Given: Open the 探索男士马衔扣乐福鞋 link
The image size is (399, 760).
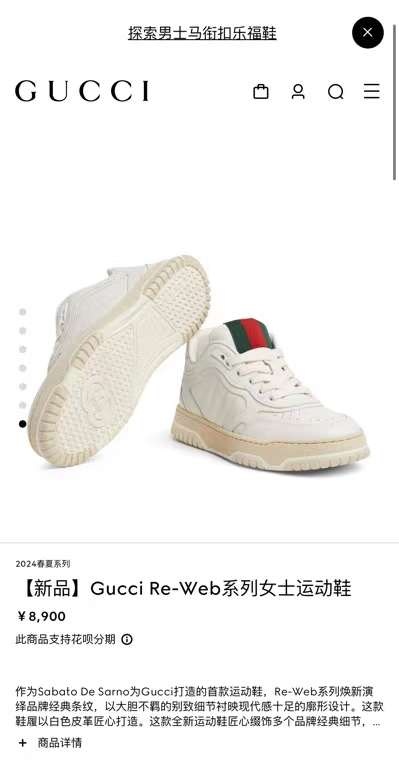Looking at the screenshot, I should [x=202, y=33].
